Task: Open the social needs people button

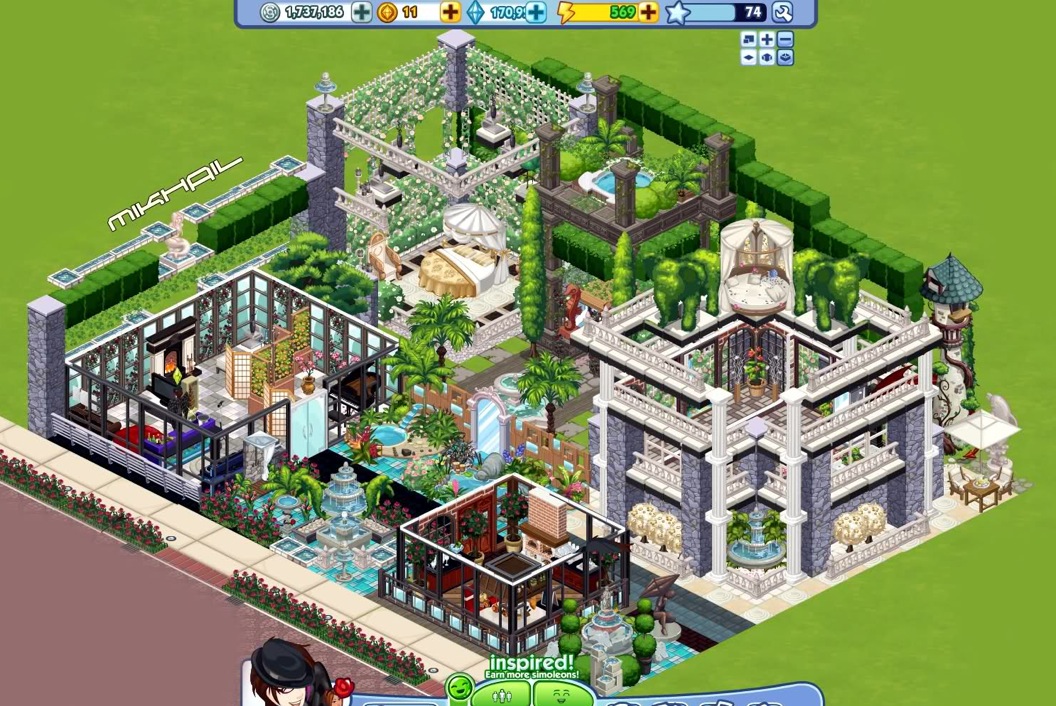Action: 500,694
